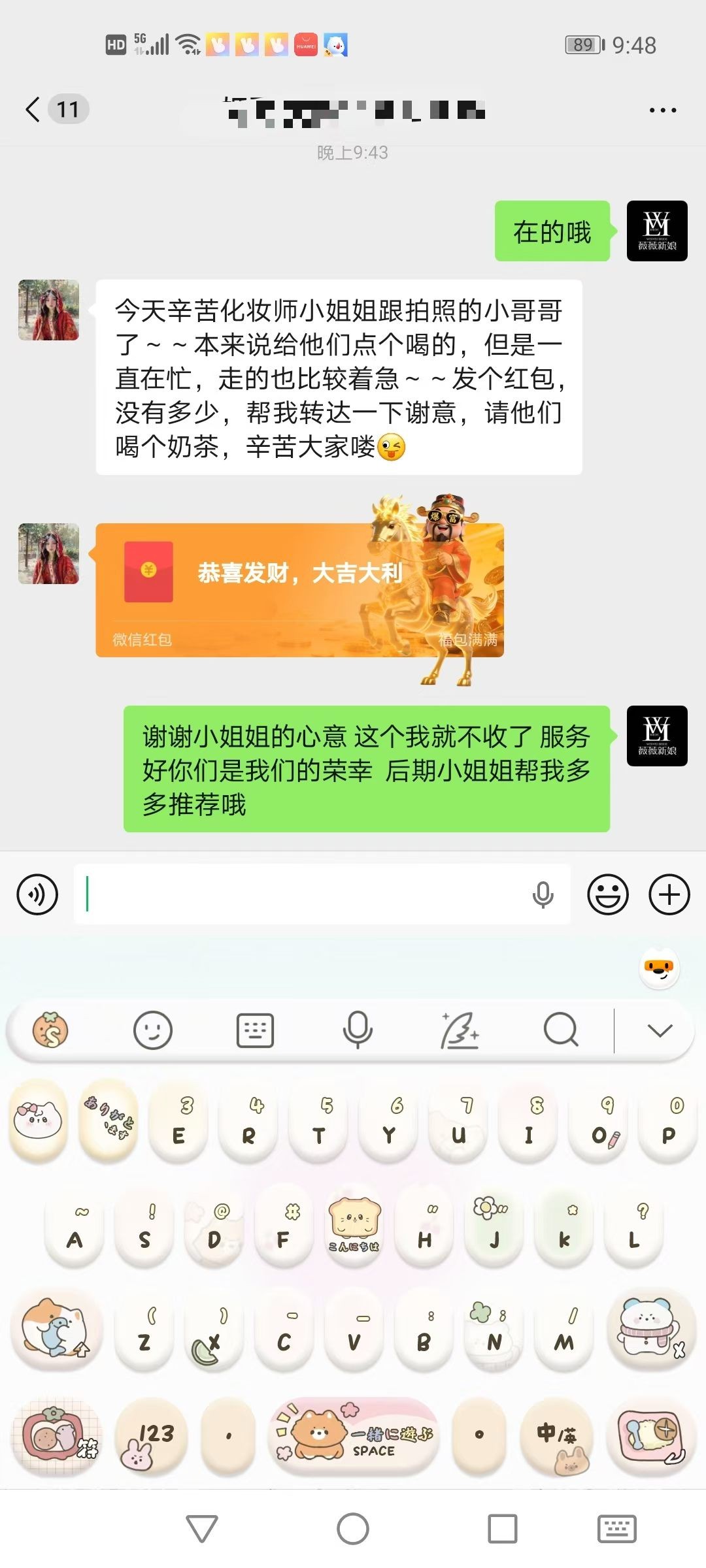706x1568 pixels.
Task: Start keyboard voice dictation
Action: click(358, 1030)
